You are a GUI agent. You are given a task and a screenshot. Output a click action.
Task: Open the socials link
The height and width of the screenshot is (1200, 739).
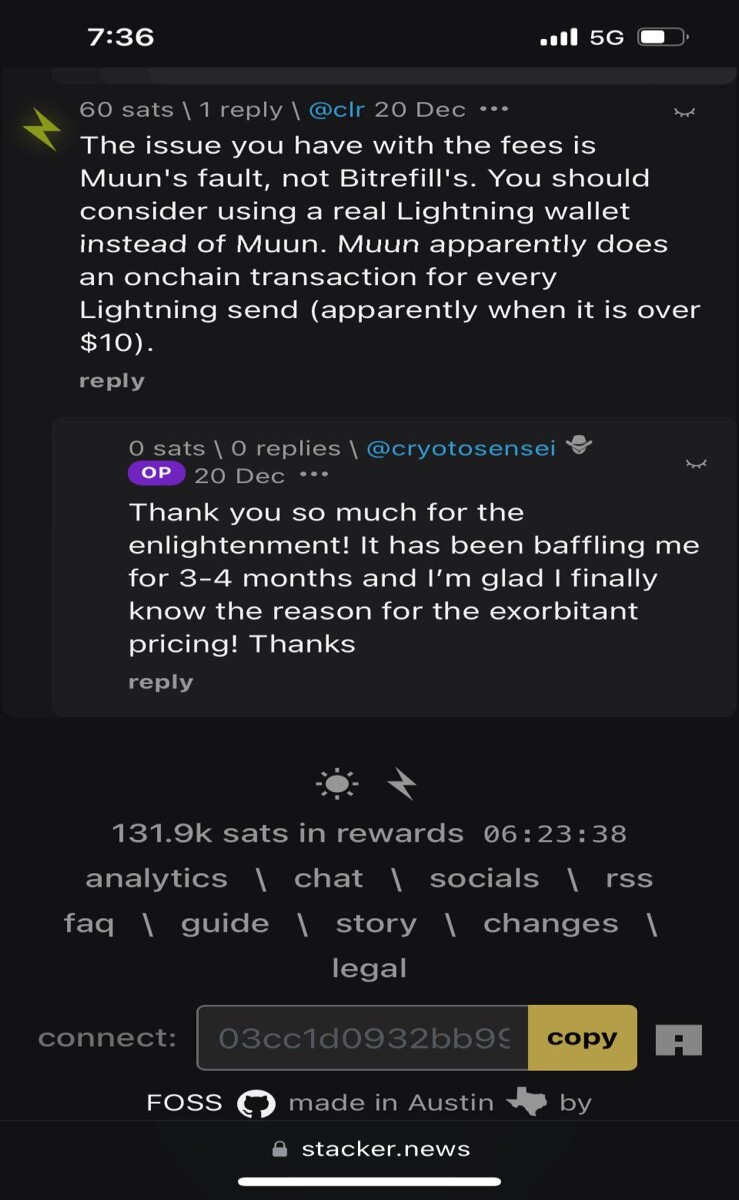484,878
